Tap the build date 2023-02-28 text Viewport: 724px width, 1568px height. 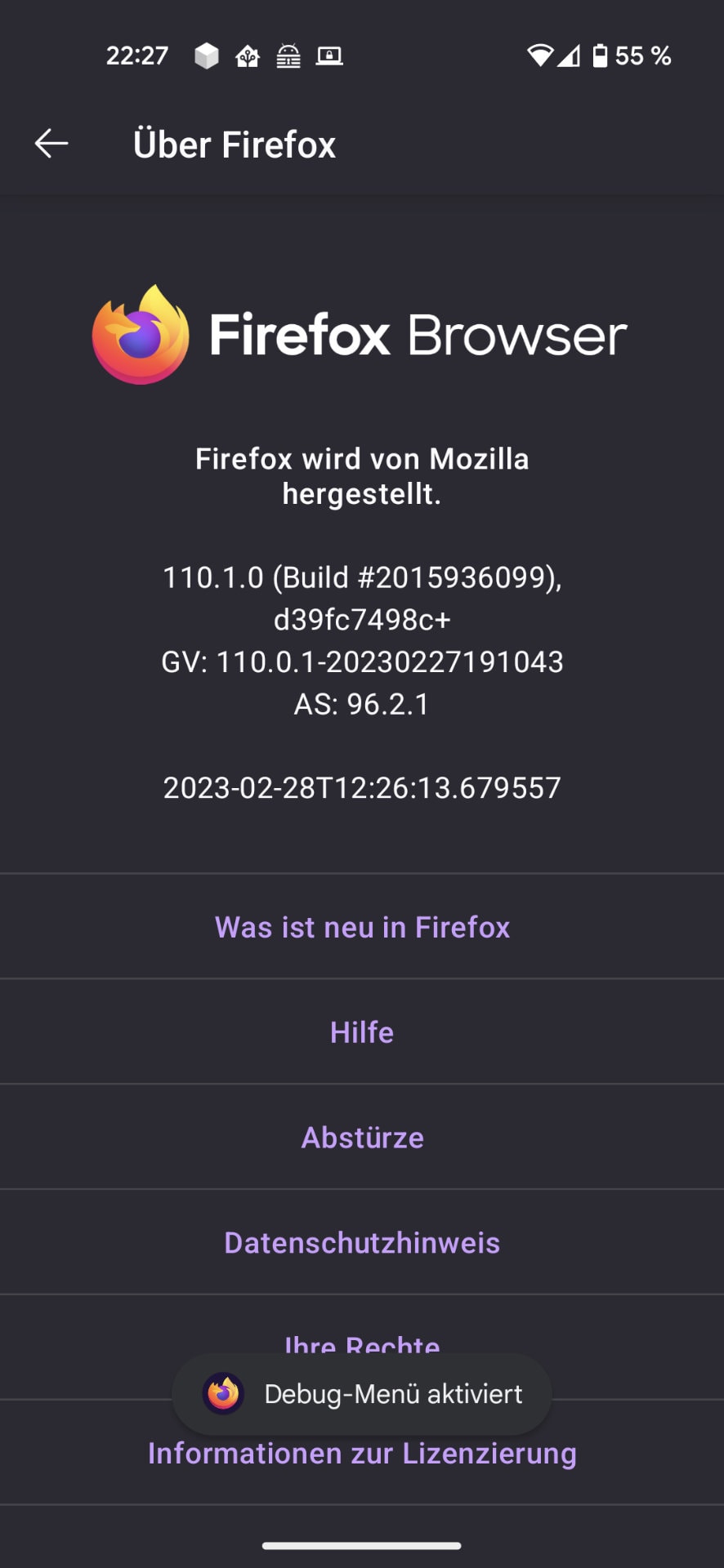(362, 788)
